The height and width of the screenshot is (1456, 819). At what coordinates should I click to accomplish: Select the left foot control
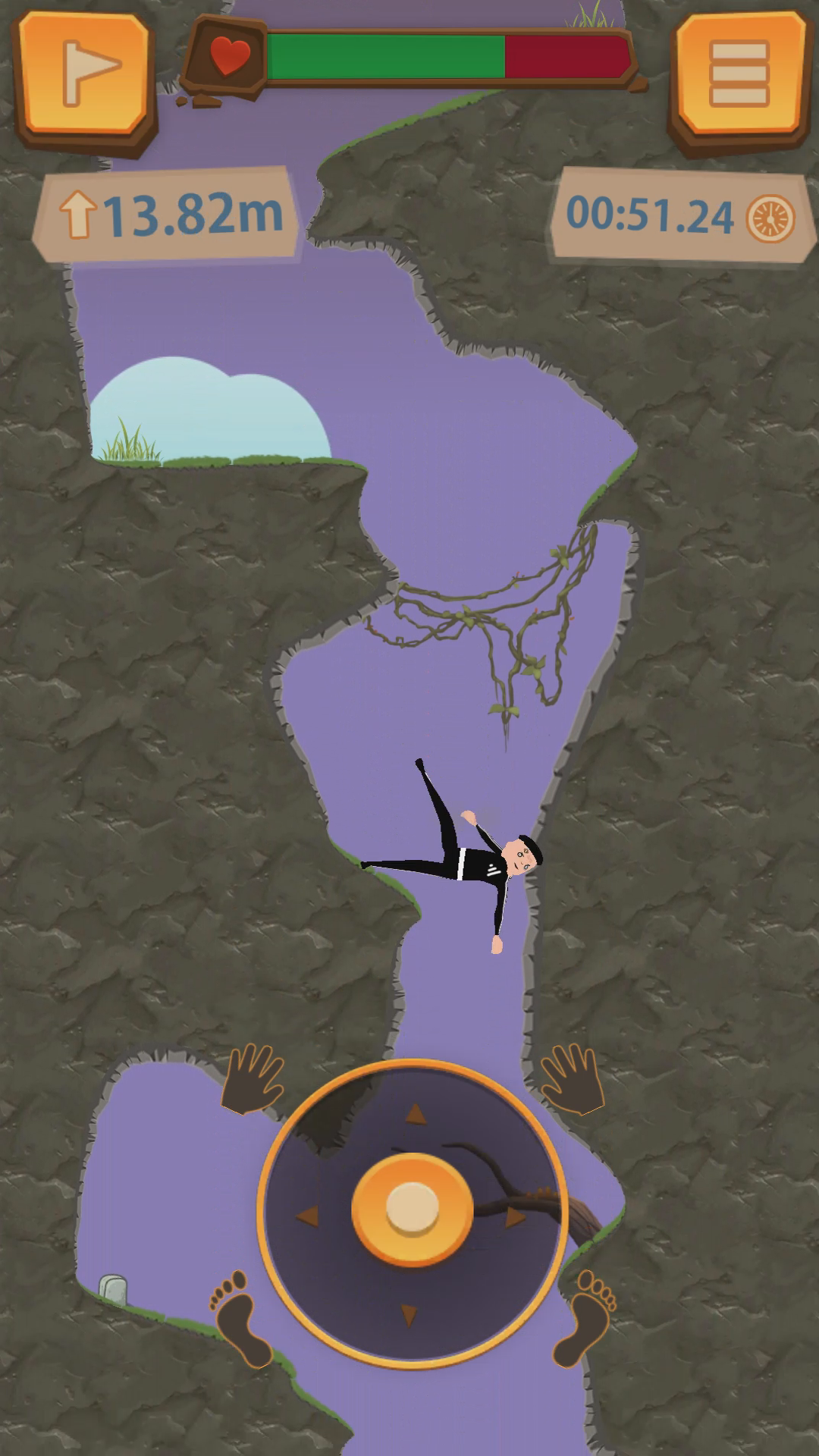[240, 1319]
